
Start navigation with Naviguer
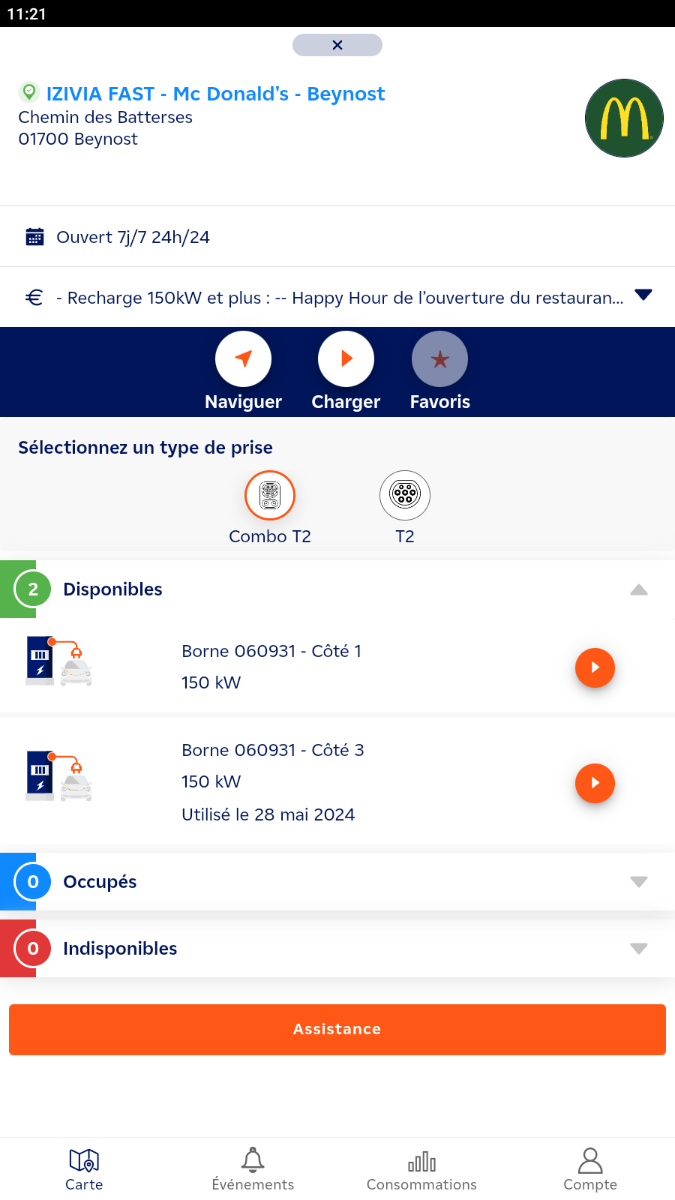(x=243, y=359)
